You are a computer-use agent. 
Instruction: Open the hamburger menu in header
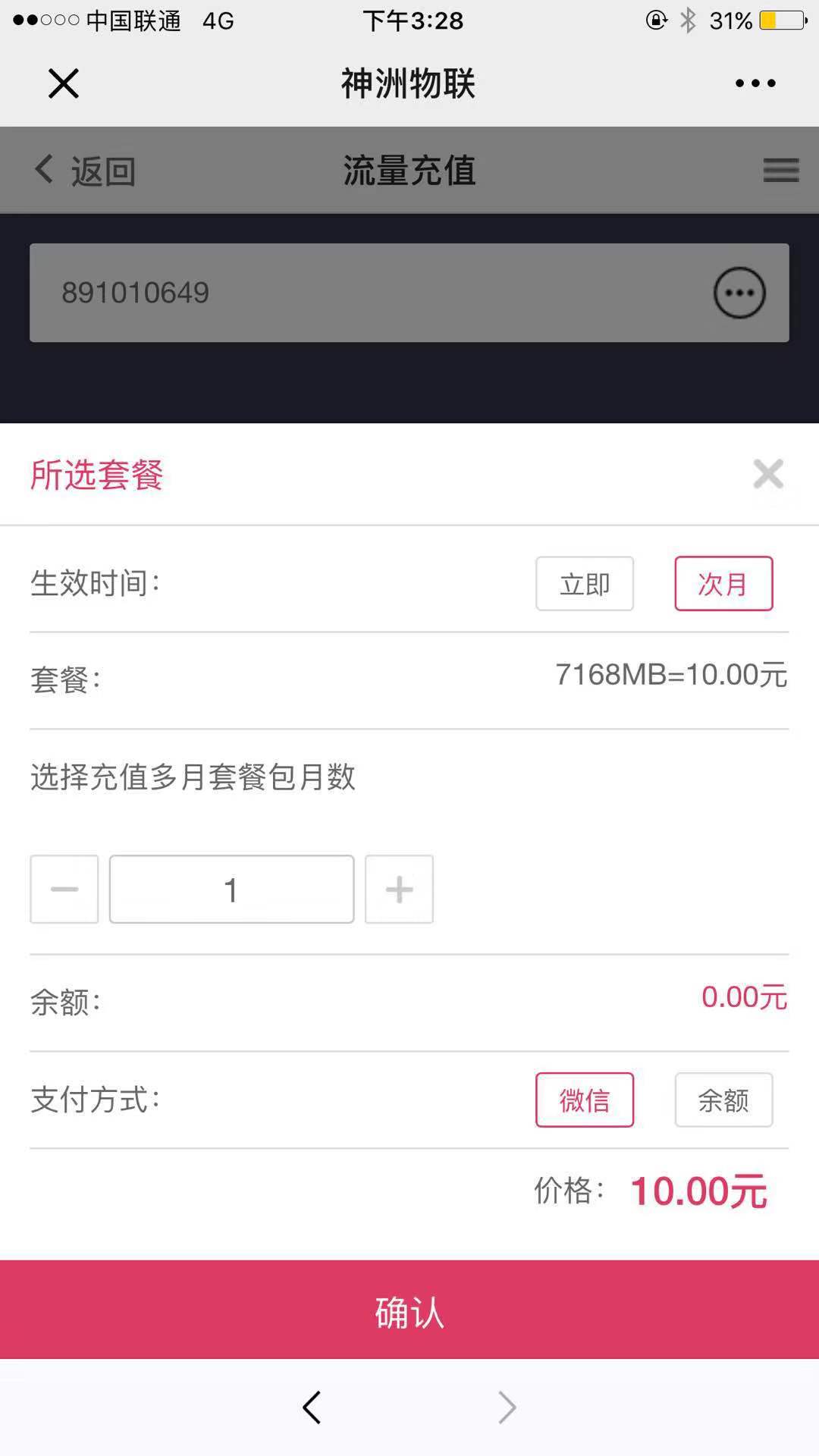tap(781, 170)
